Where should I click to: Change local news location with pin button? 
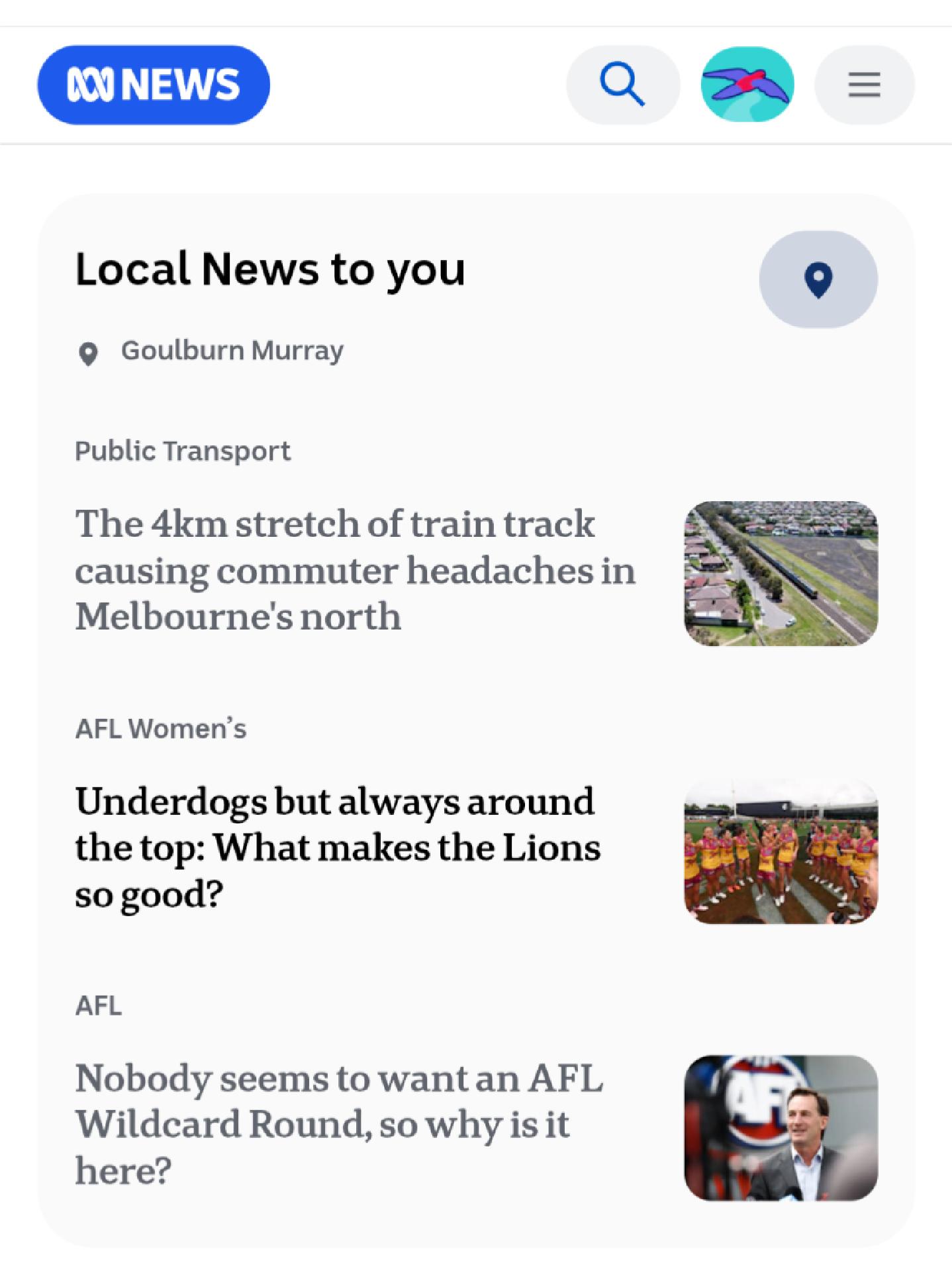point(818,279)
